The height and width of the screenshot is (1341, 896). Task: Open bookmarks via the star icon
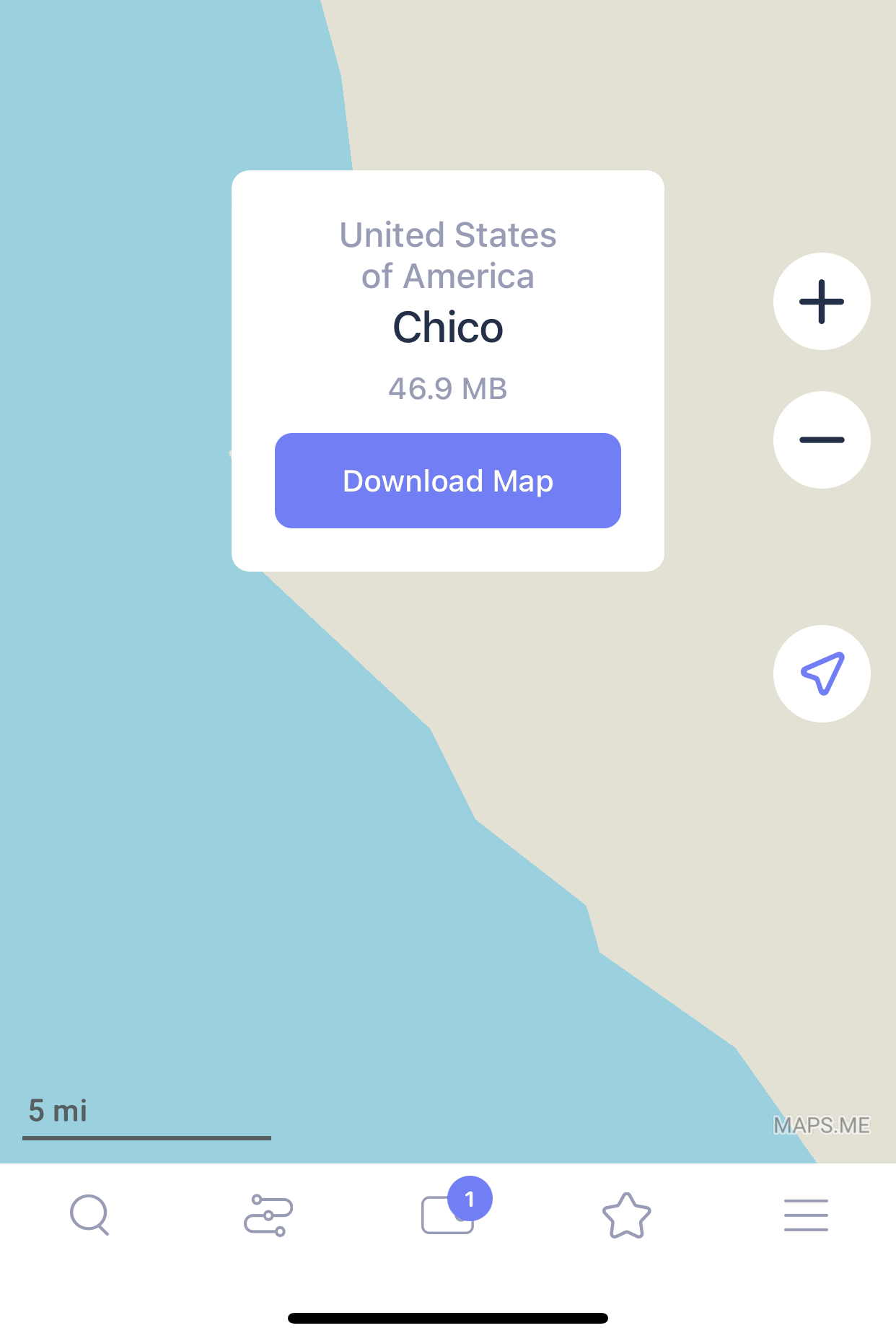pos(627,1217)
